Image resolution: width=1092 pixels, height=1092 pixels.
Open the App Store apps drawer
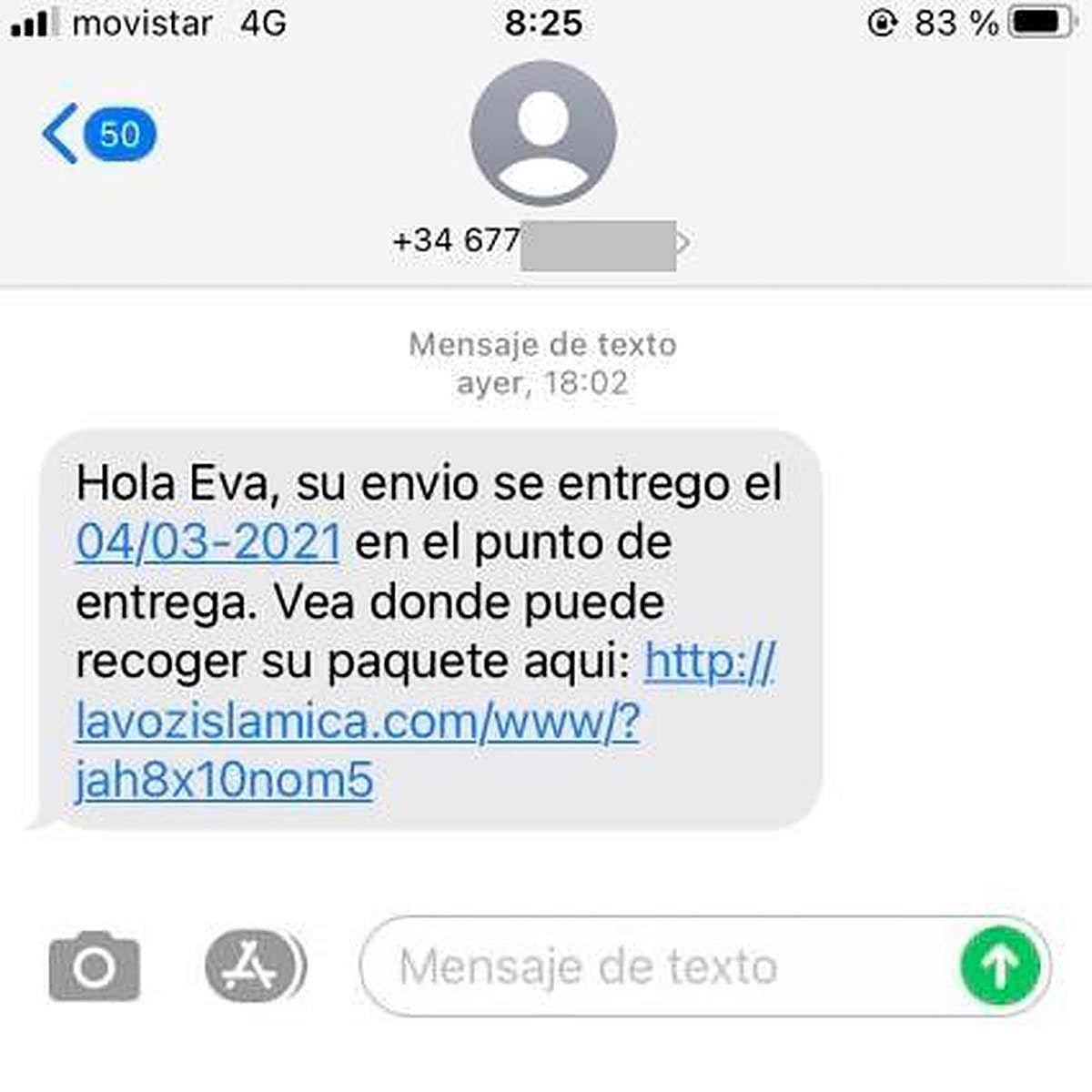tap(253, 966)
